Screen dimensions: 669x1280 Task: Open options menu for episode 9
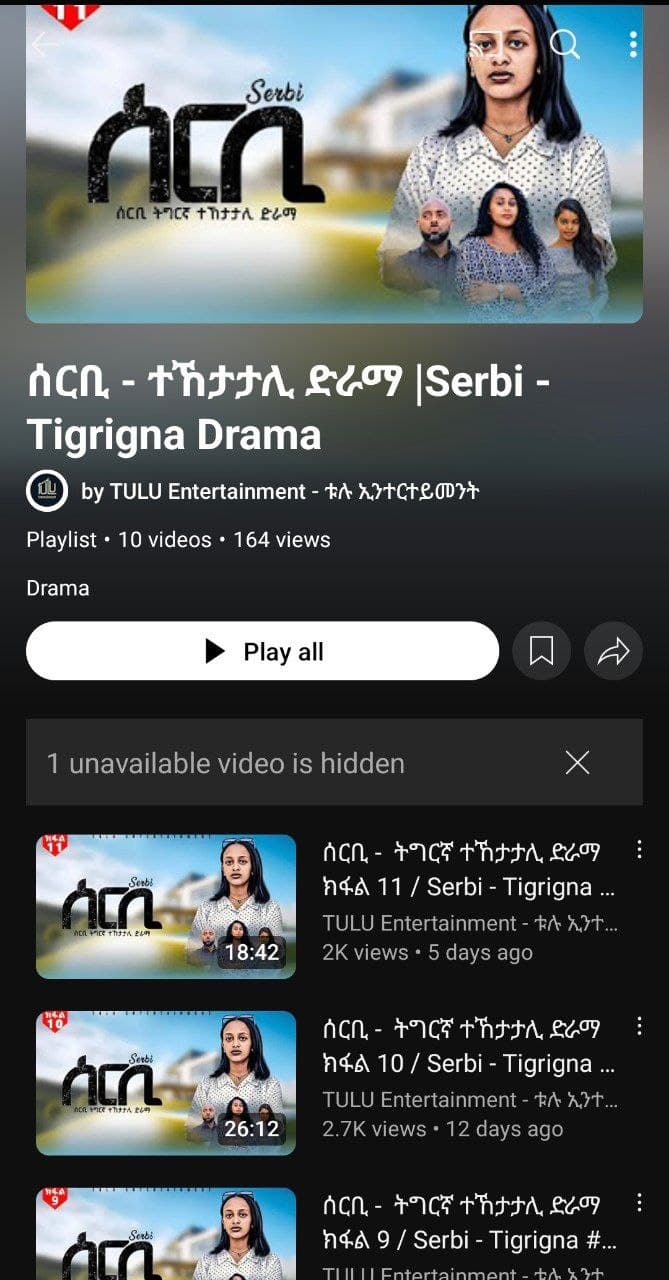[639, 1203]
